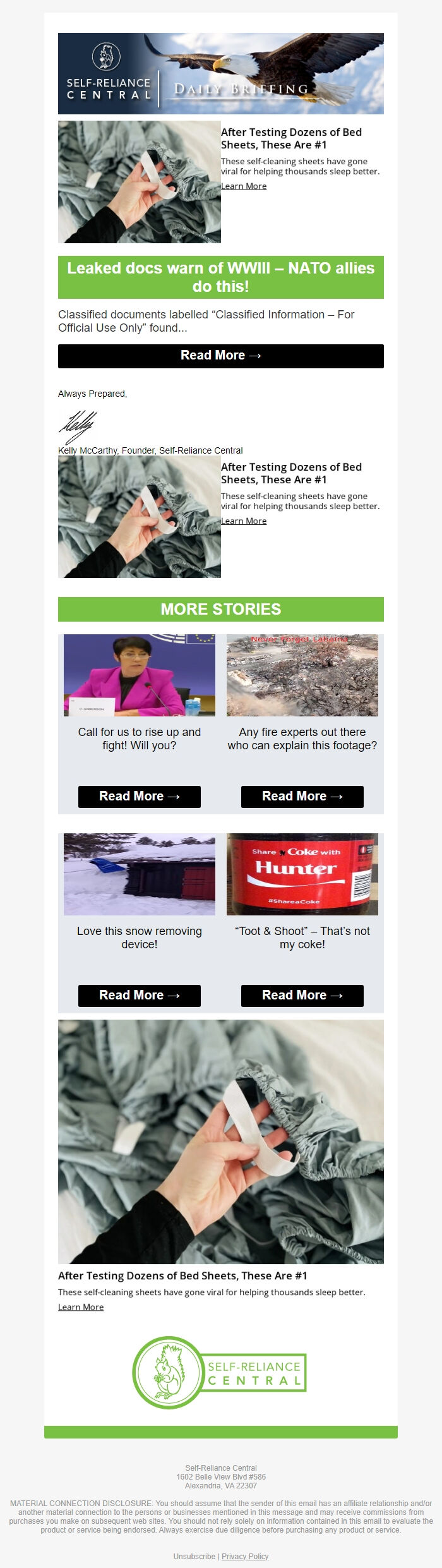The height and width of the screenshot is (1568, 442).
Task: Unsubscribe from this newsletter
Action: [x=194, y=1556]
